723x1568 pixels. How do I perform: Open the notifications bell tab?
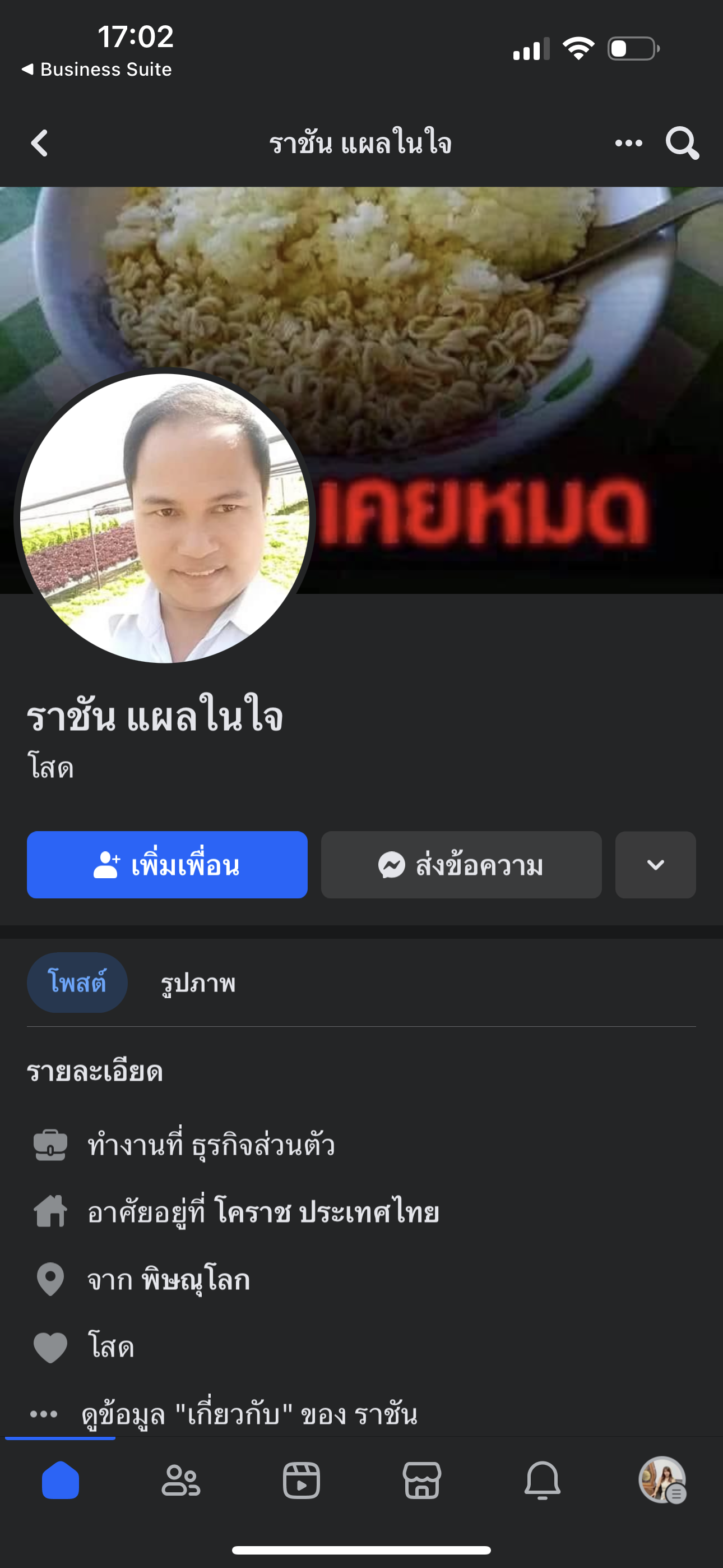pyautogui.click(x=543, y=1481)
